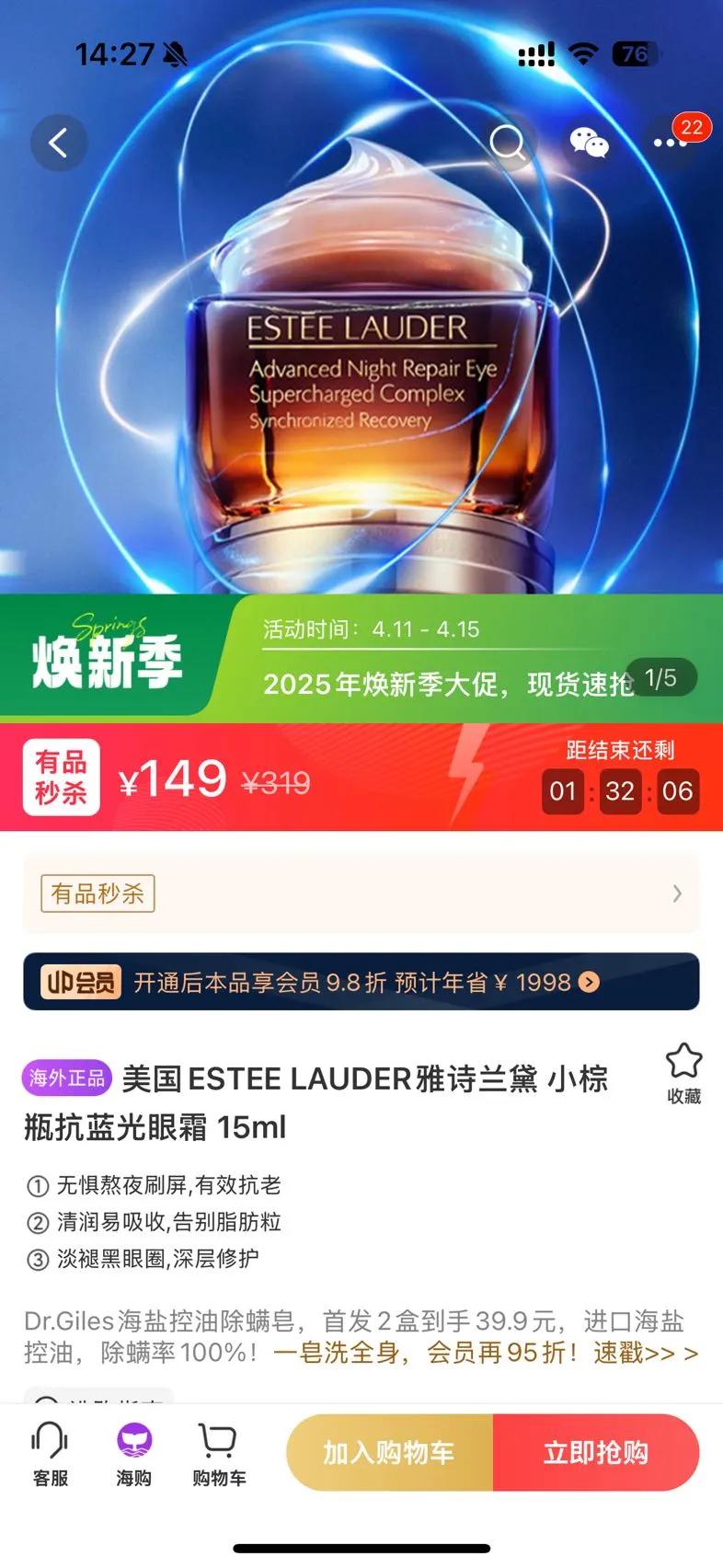The image size is (723, 1568).
Task: Add this product to favorites 收藏
Action: [683, 1073]
